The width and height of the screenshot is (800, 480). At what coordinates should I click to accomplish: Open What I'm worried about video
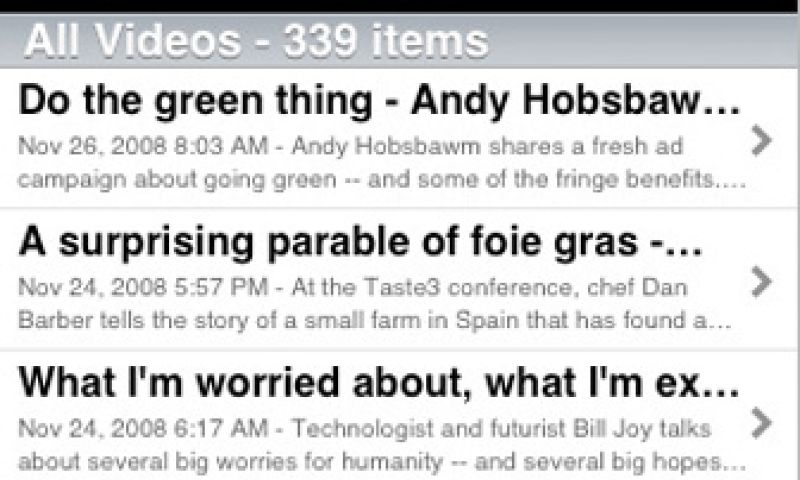point(380,420)
